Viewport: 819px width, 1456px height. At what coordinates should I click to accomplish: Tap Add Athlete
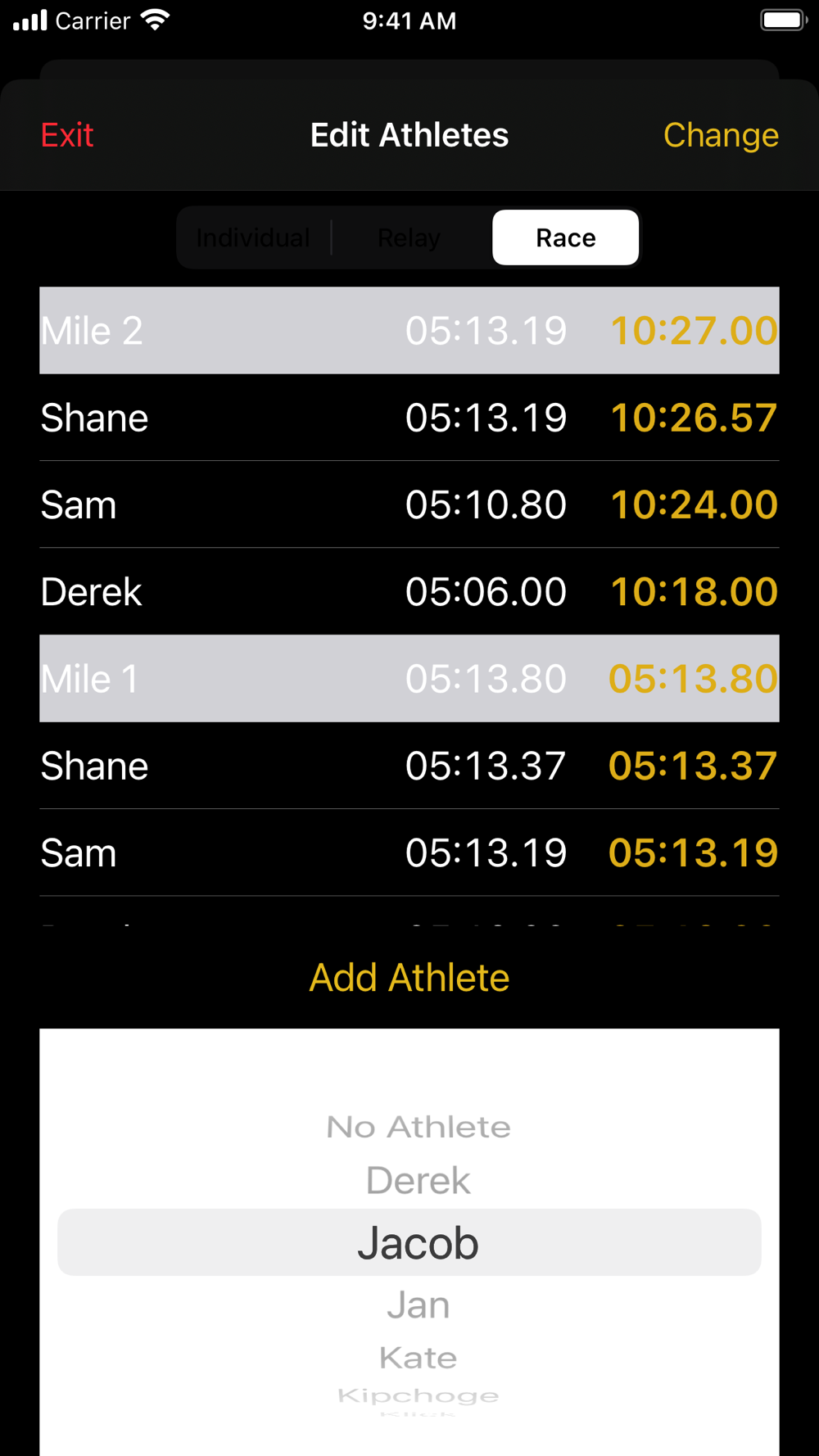click(x=409, y=978)
